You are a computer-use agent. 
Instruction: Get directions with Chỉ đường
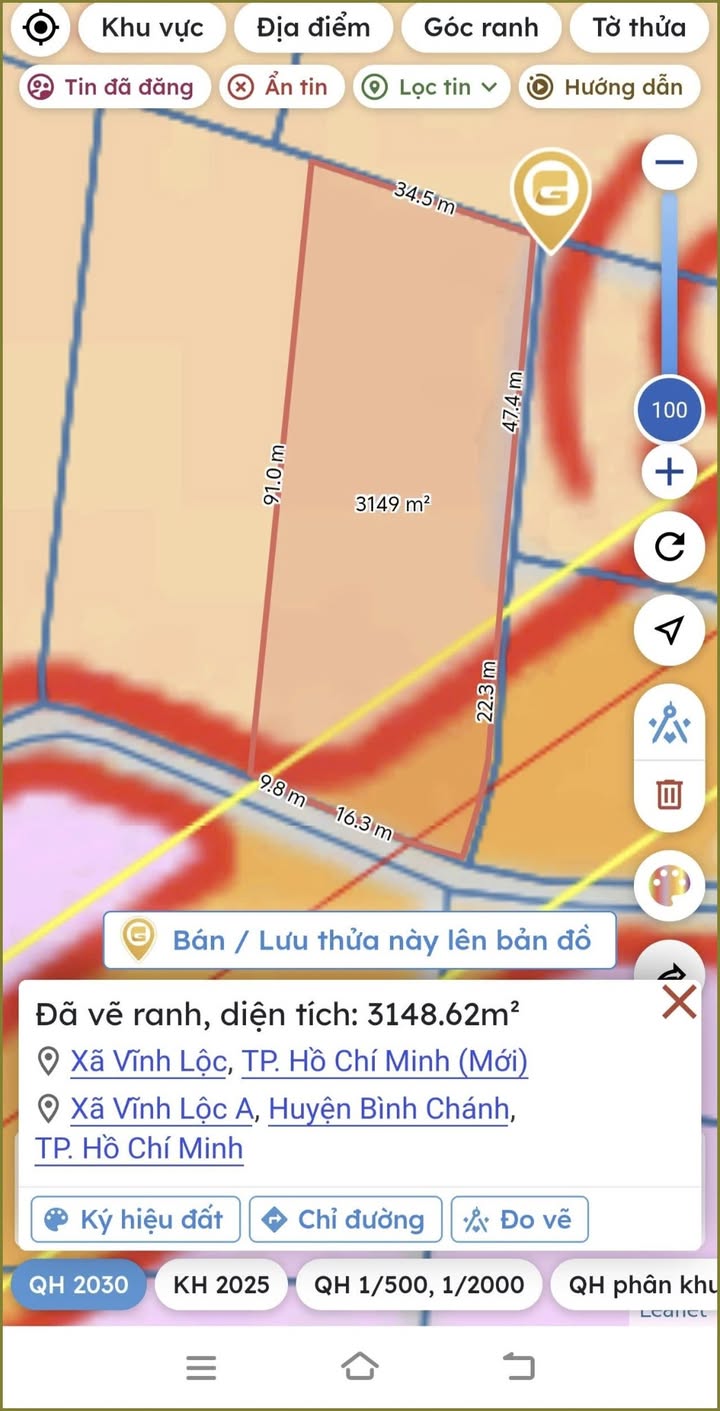coord(345,1219)
